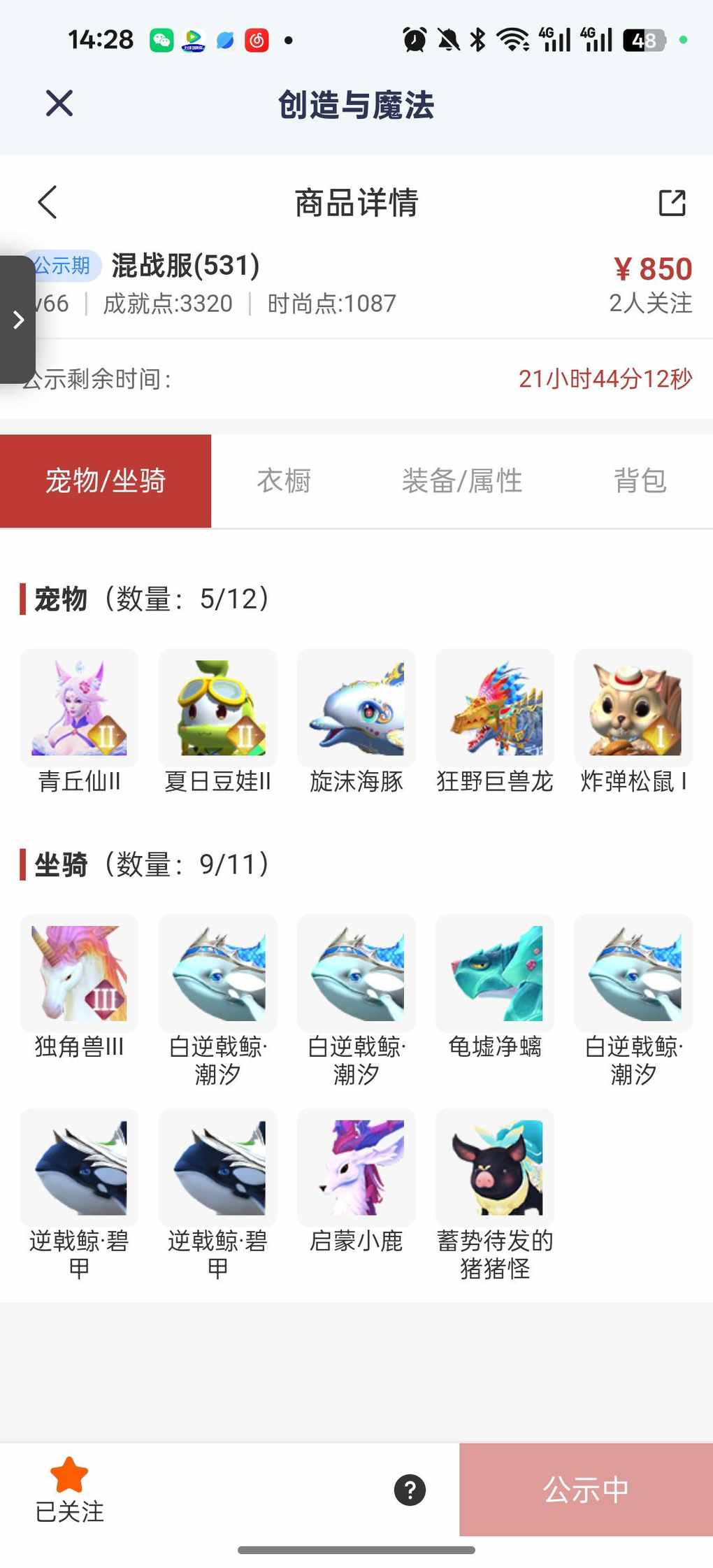Open the 龟墟净螭 mount
Image resolution: width=713 pixels, height=1568 pixels.
[495, 974]
